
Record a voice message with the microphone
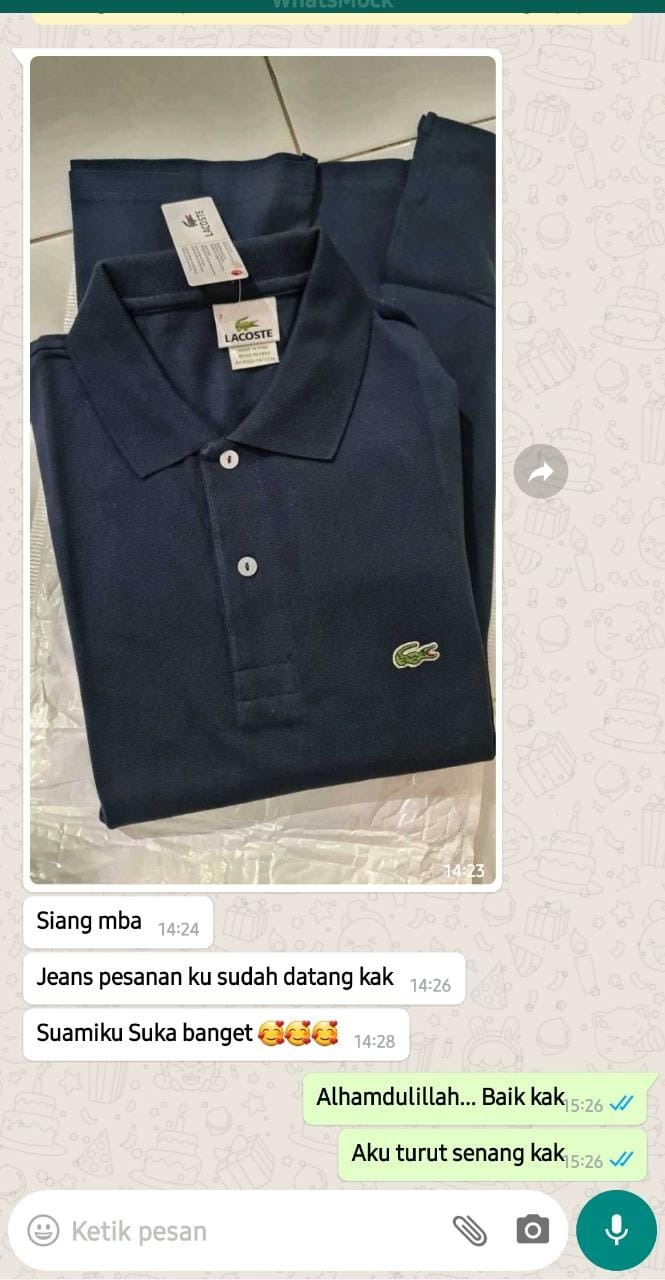point(616,1230)
